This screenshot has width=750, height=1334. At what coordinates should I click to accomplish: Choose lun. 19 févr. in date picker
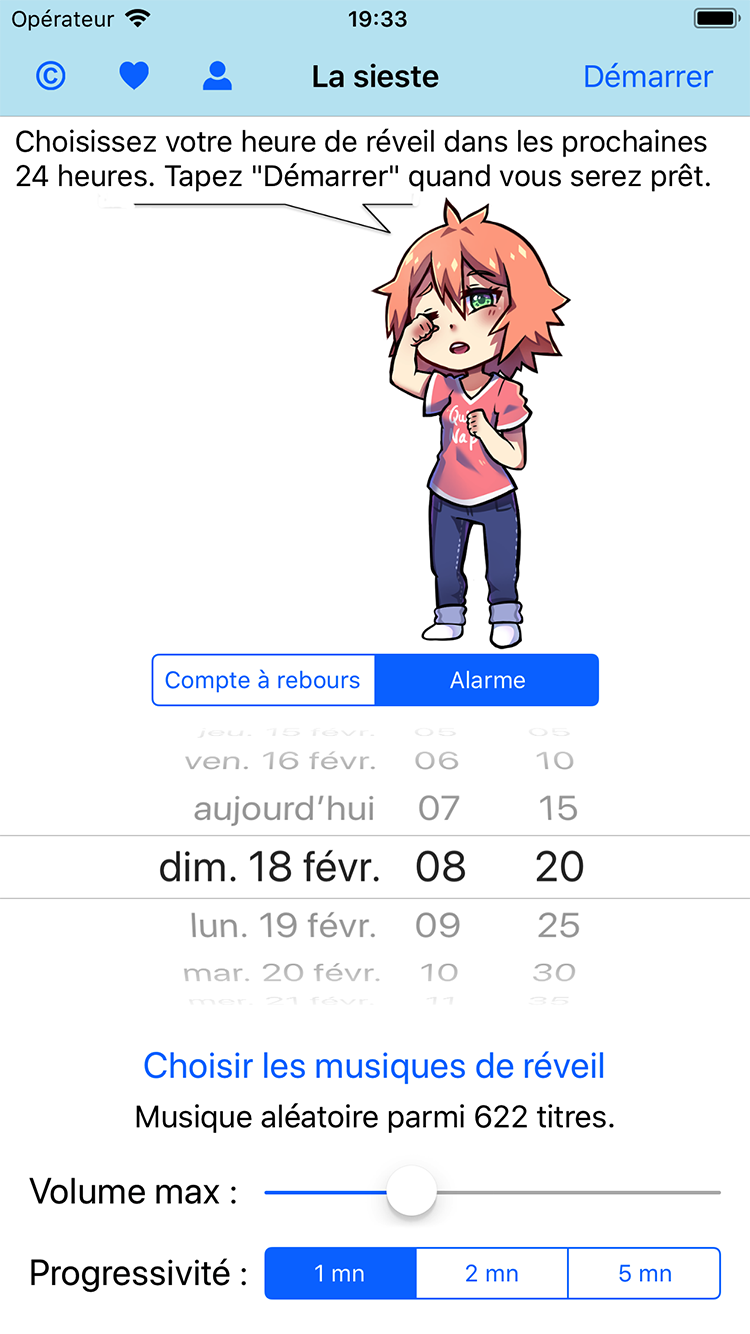[283, 925]
